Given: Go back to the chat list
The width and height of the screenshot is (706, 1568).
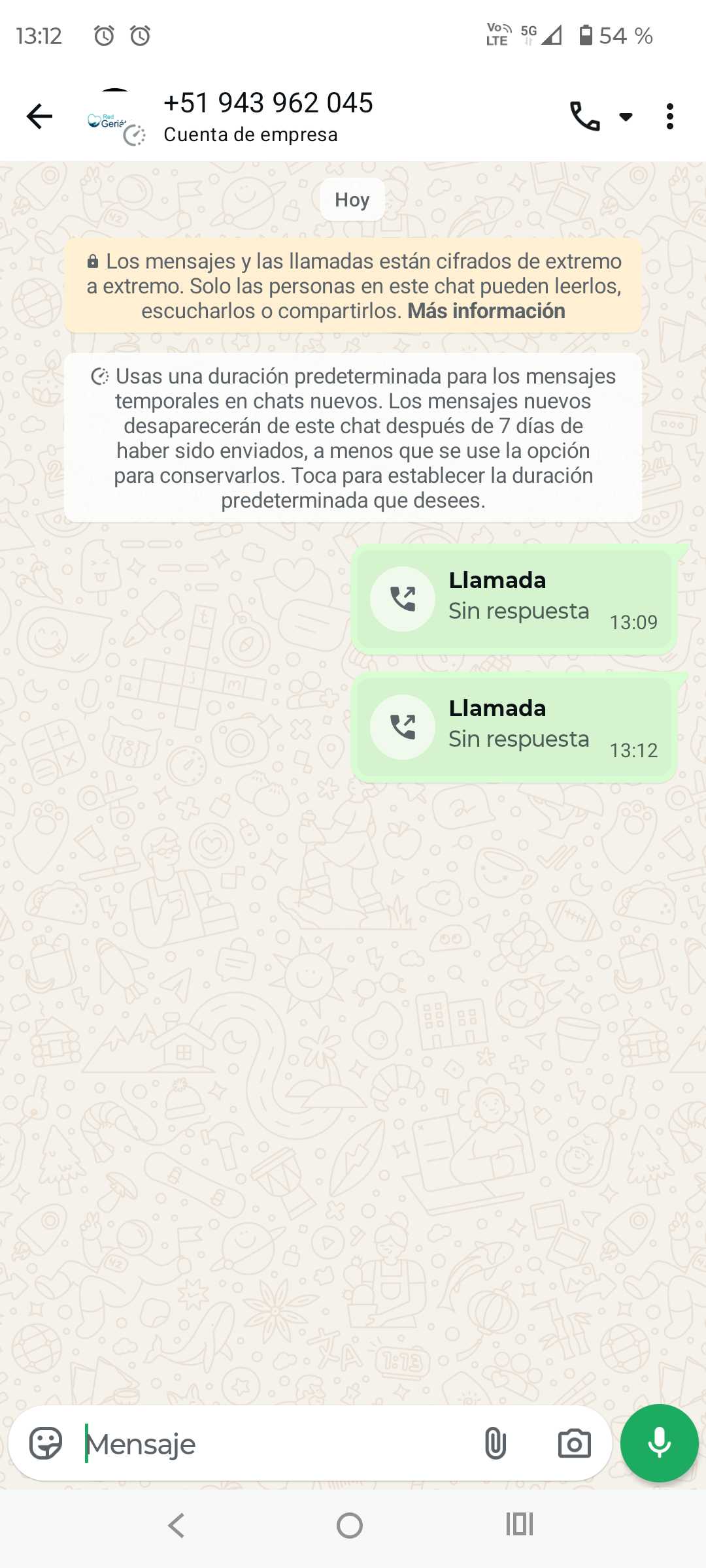Looking at the screenshot, I should (x=39, y=117).
